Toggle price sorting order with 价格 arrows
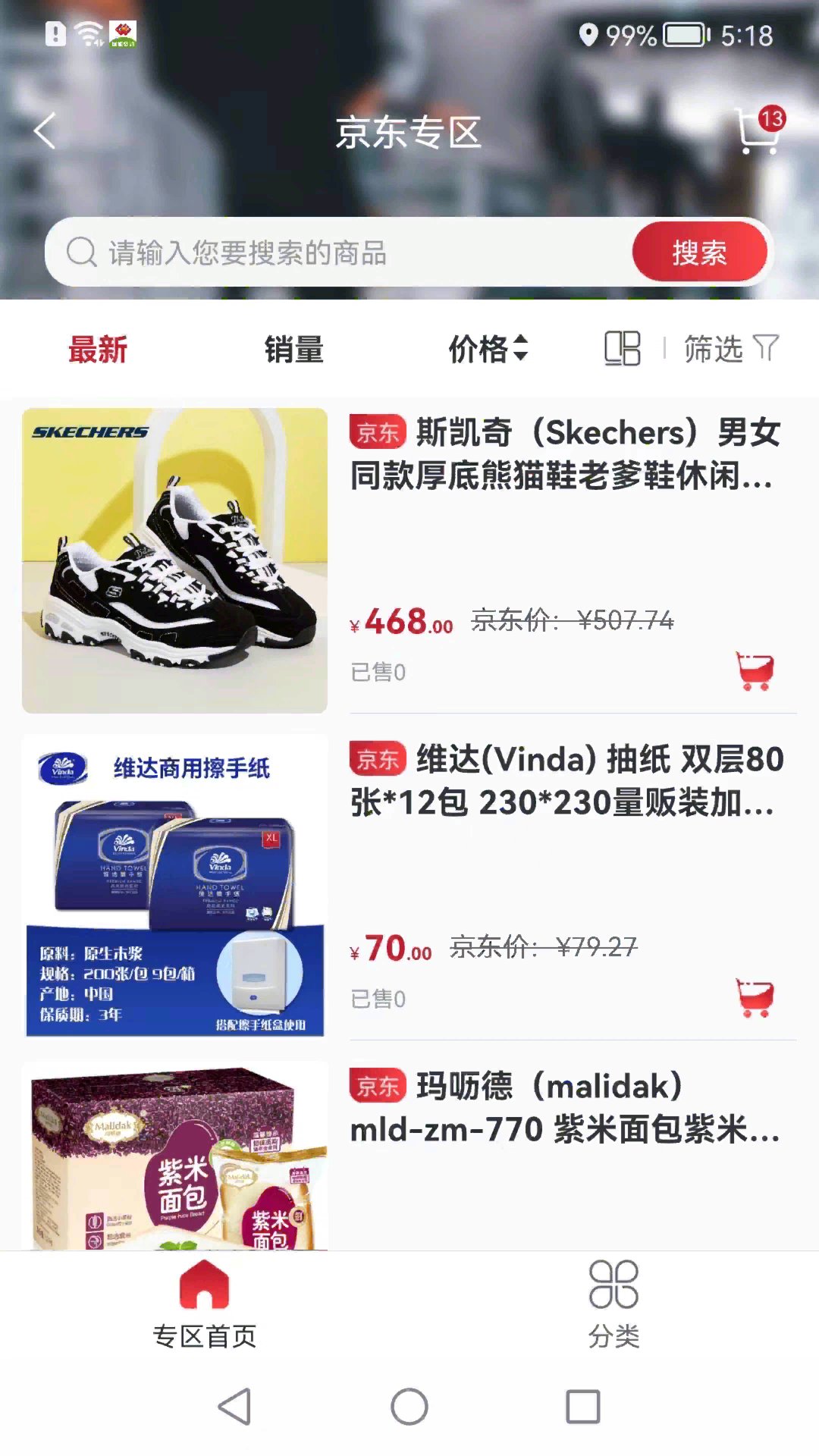This screenshot has width=819, height=1456. click(x=523, y=349)
